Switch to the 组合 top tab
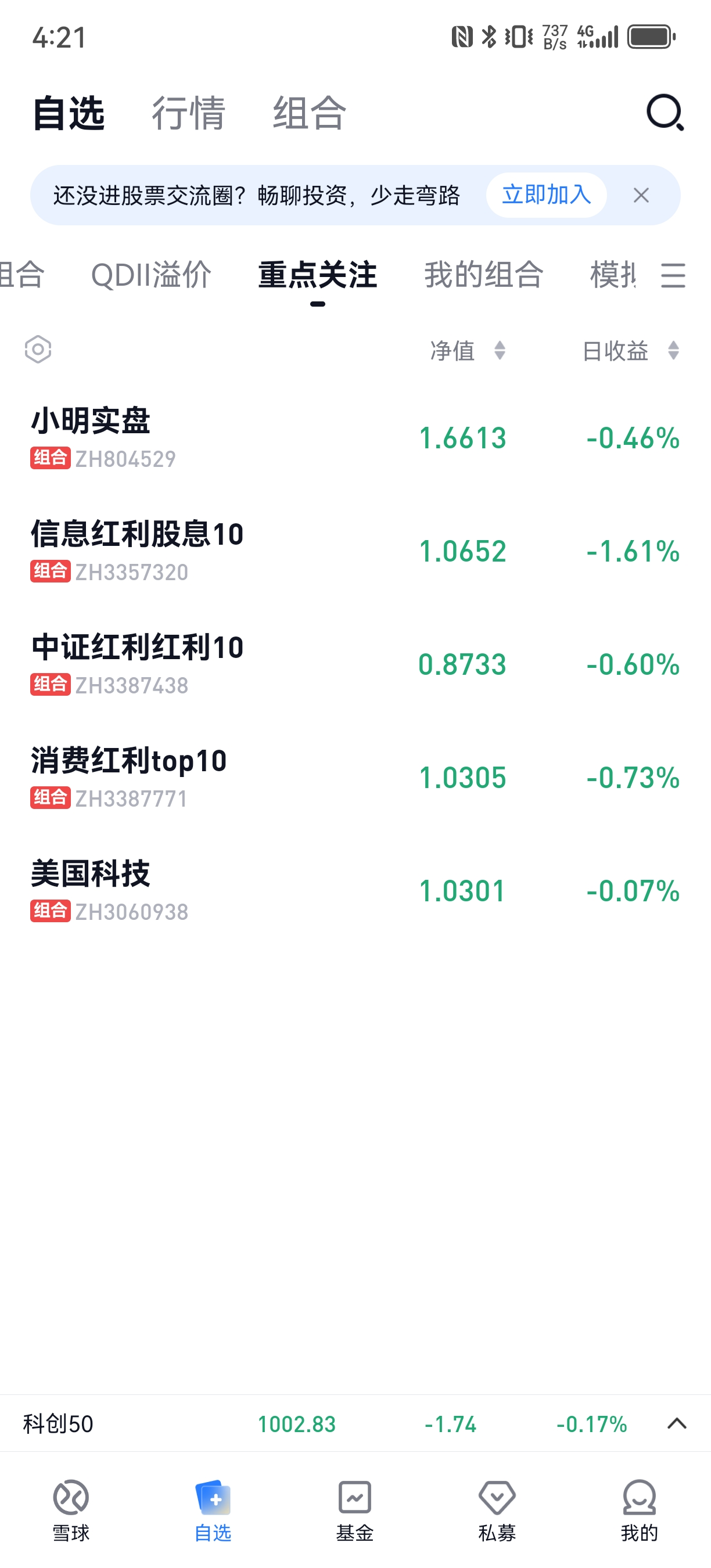Image resolution: width=711 pixels, height=1568 pixels. (309, 113)
